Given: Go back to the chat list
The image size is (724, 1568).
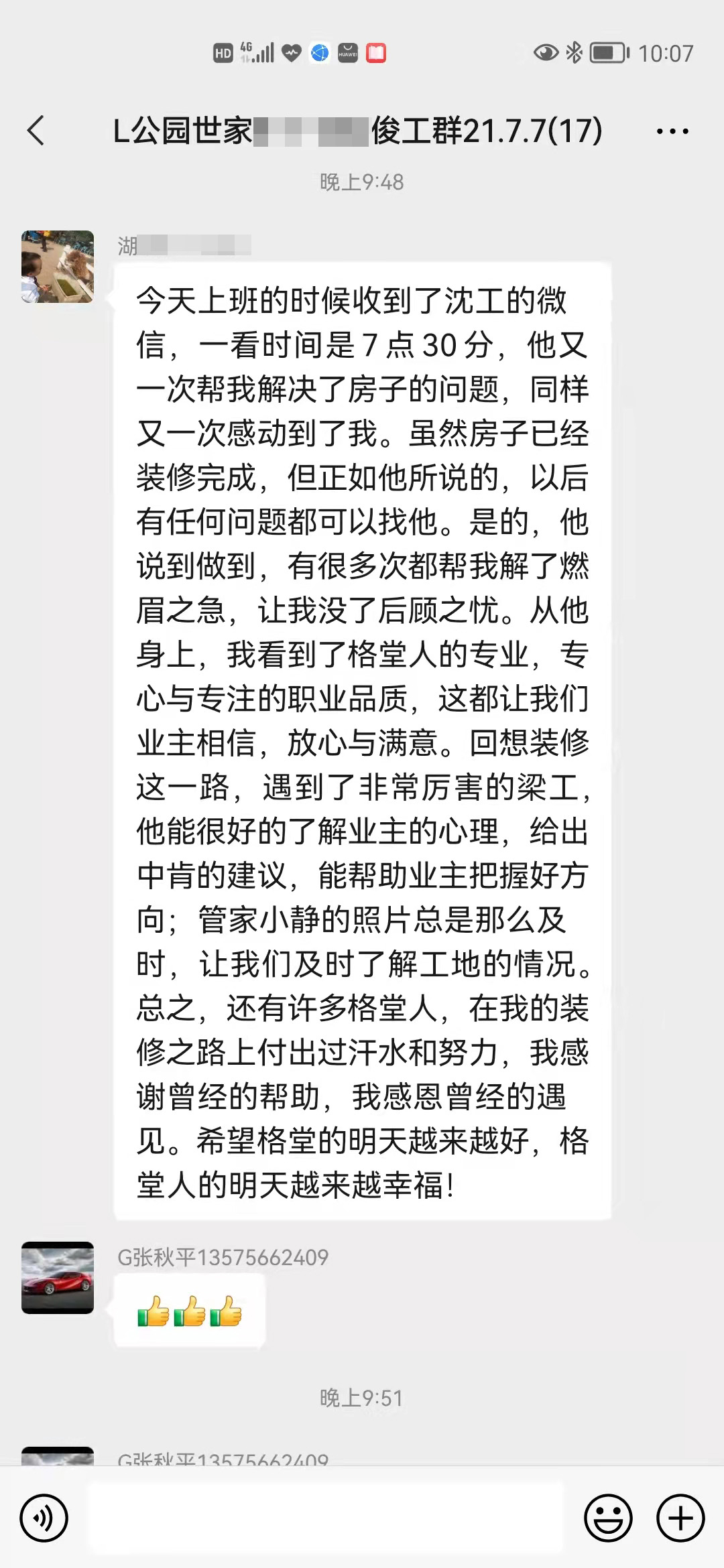Looking at the screenshot, I should click(36, 130).
